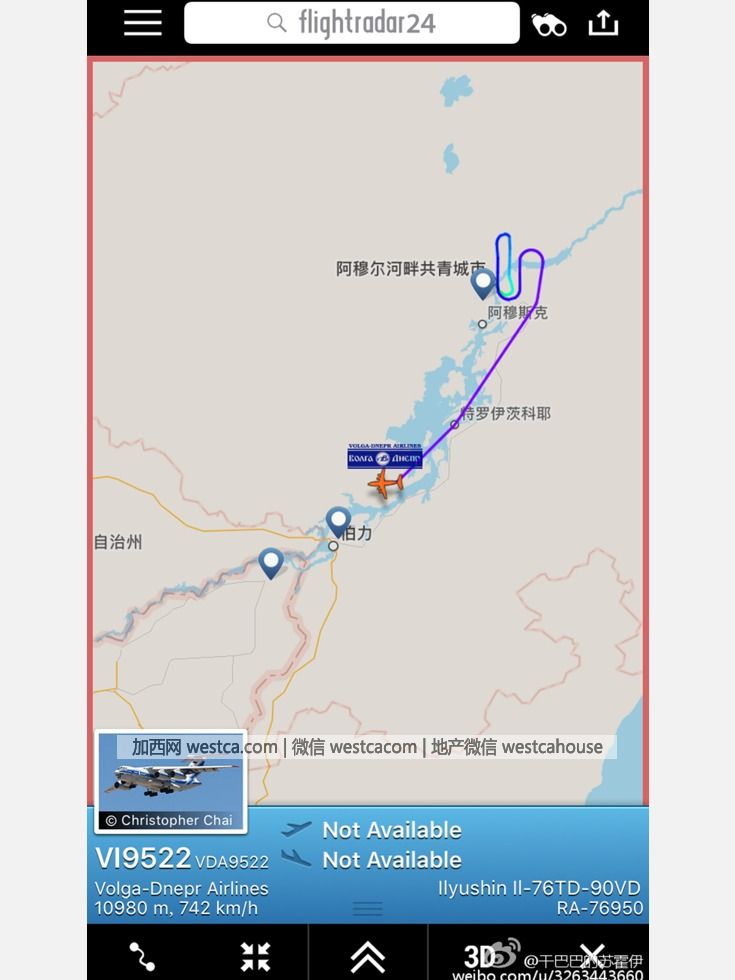This screenshot has width=735, height=980.
Task: Expand the flight details panel
Action: [x=367, y=956]
